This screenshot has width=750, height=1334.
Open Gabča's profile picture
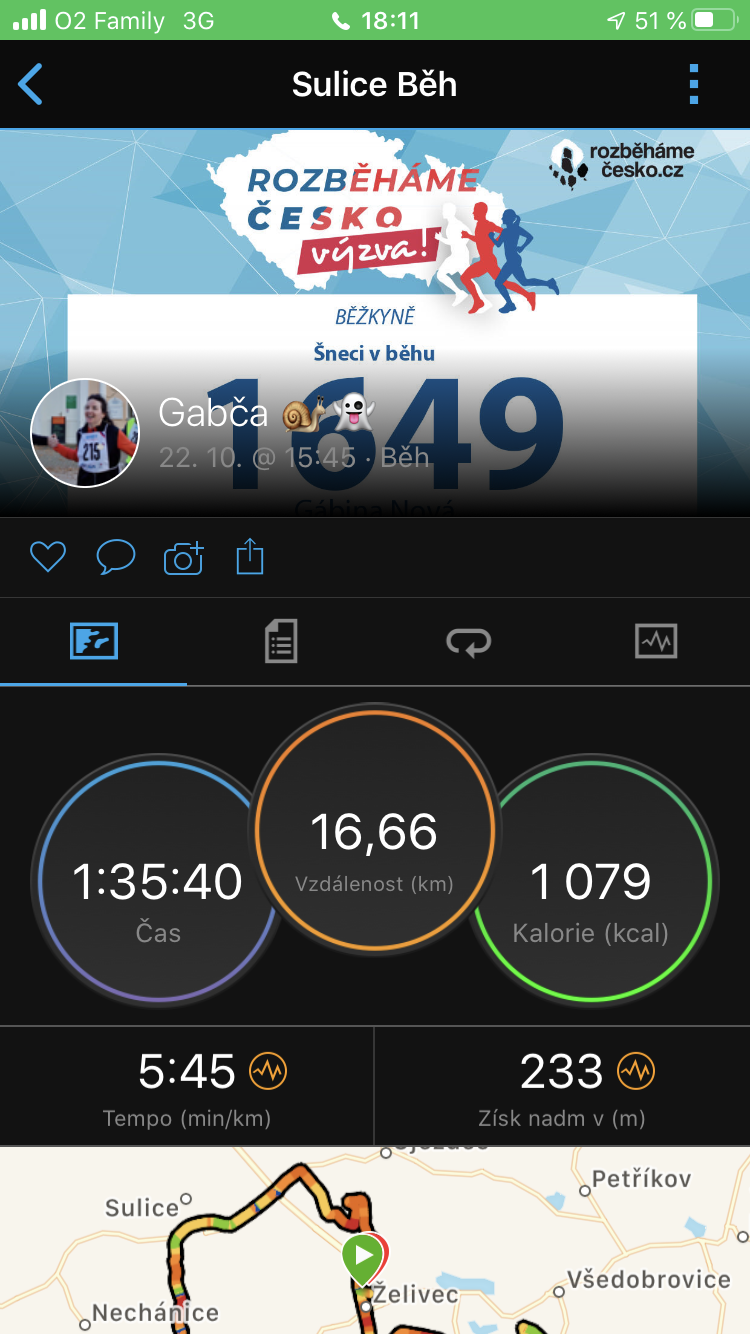pyautogui.click(x=85, y=432)
